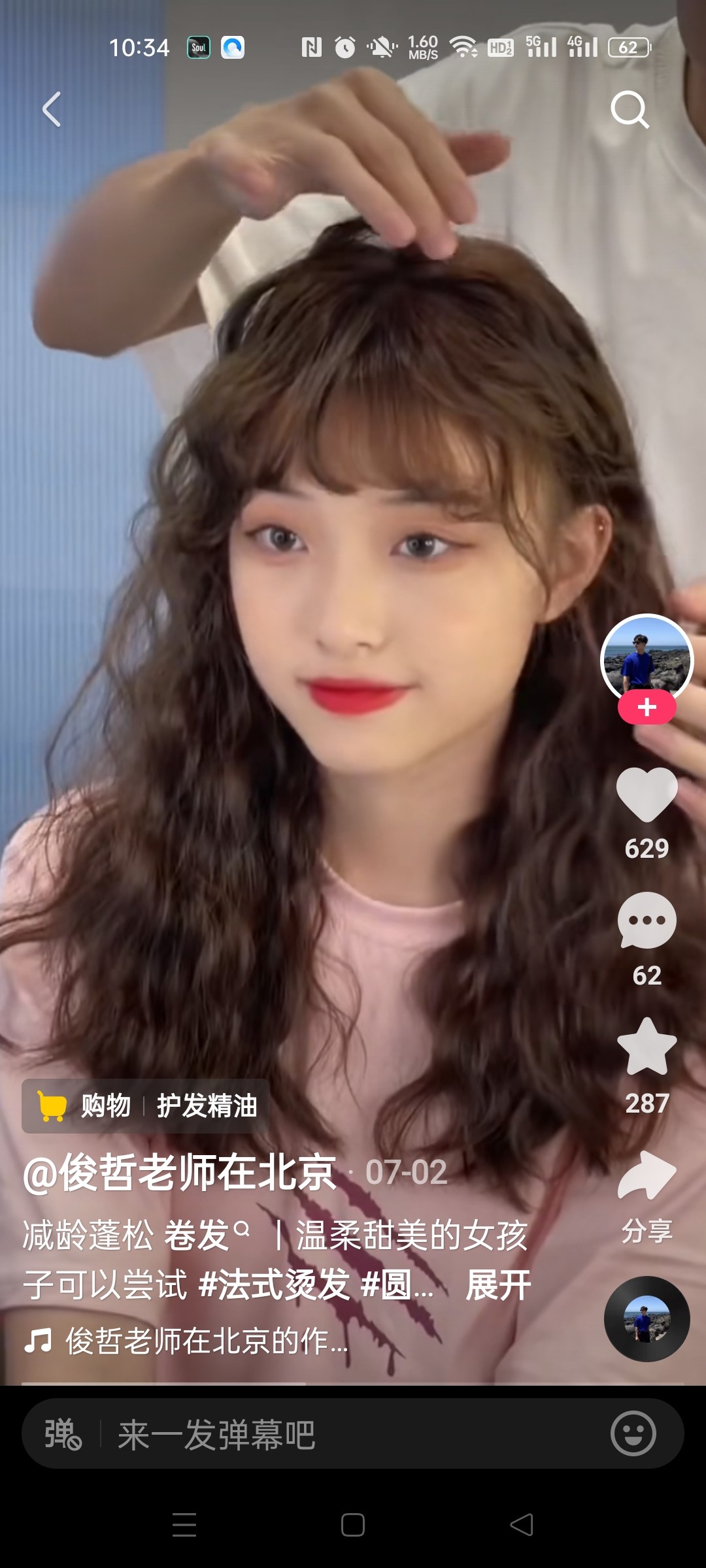Open the comments on this video
The width and height of the screenshot is (706, 1568).
pyautogui.click(x=647, y=921)
